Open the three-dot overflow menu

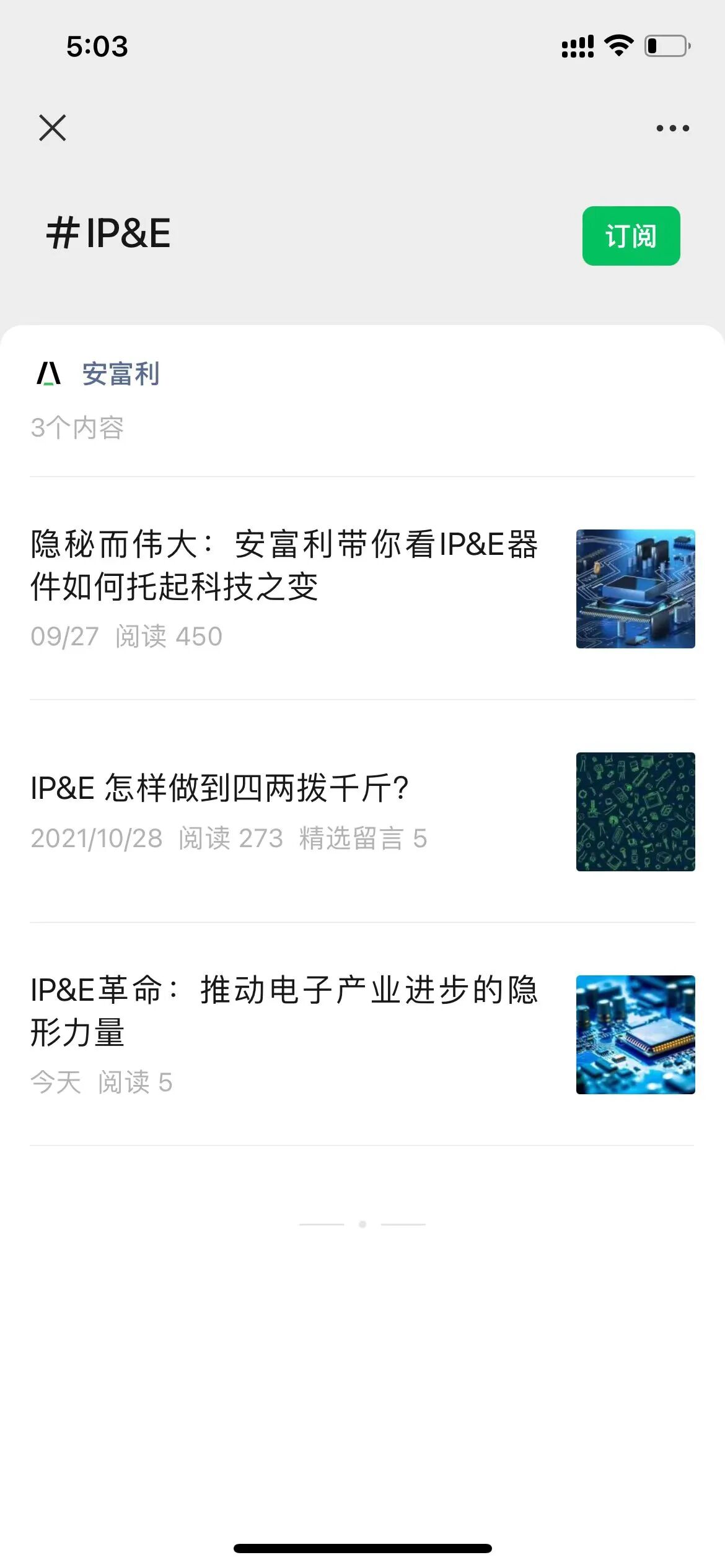pos(672,128)
